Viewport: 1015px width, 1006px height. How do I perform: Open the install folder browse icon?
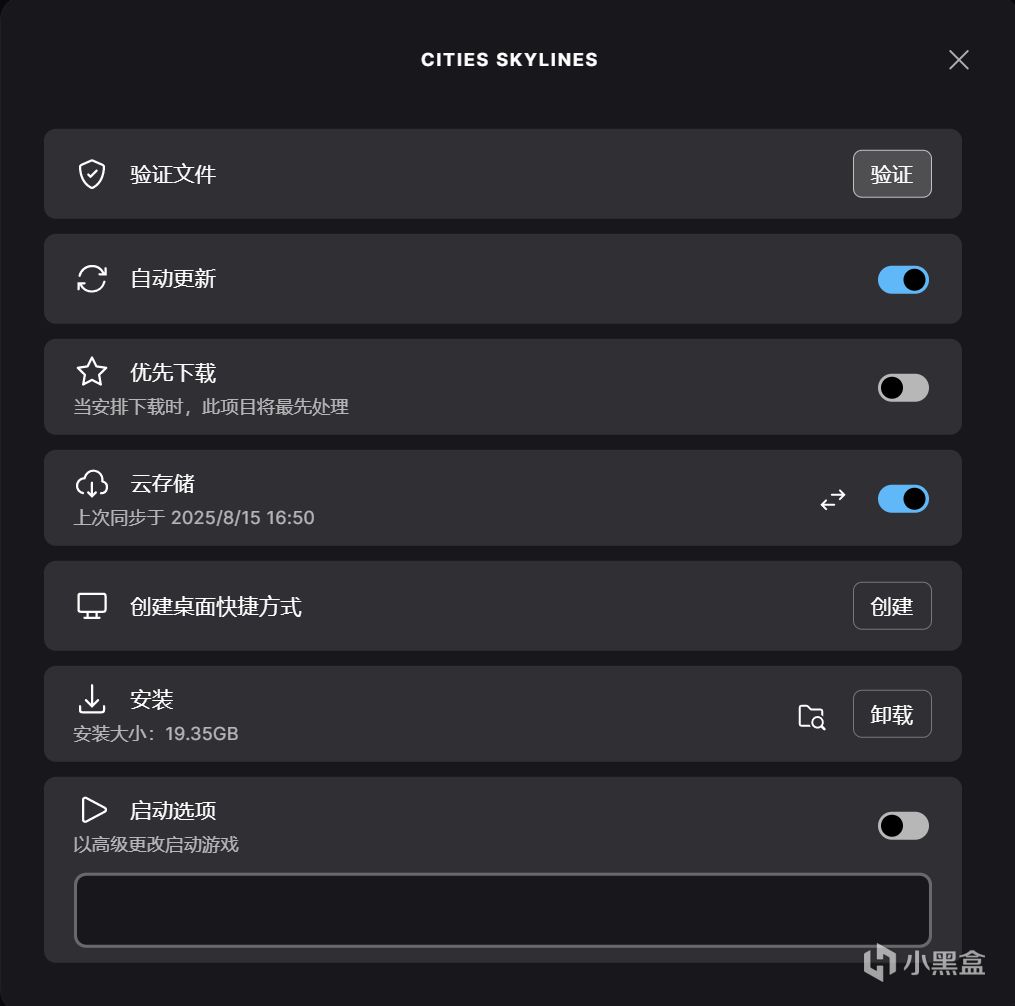[812, 717]
